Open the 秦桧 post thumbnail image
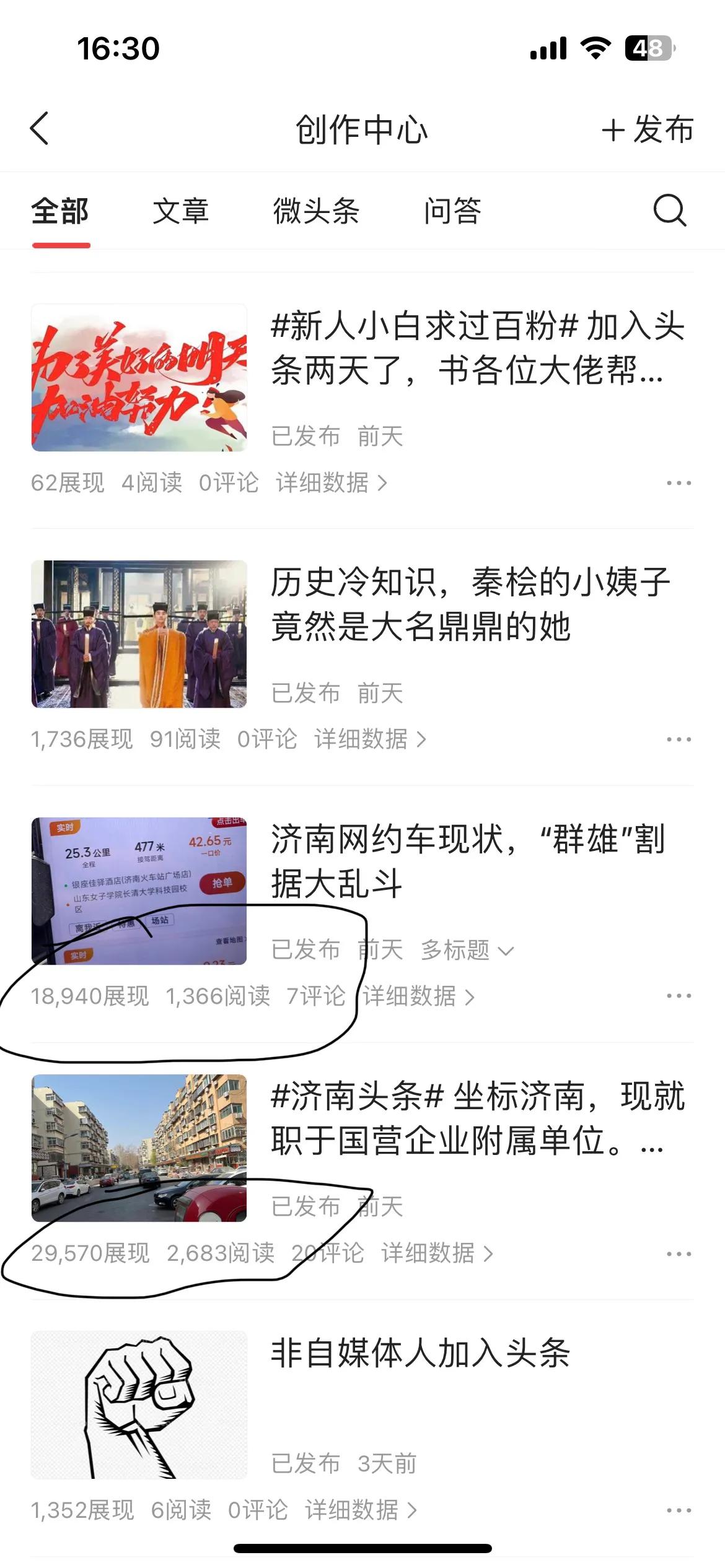This screenshot has height=1568, width=725. point(139,633)
